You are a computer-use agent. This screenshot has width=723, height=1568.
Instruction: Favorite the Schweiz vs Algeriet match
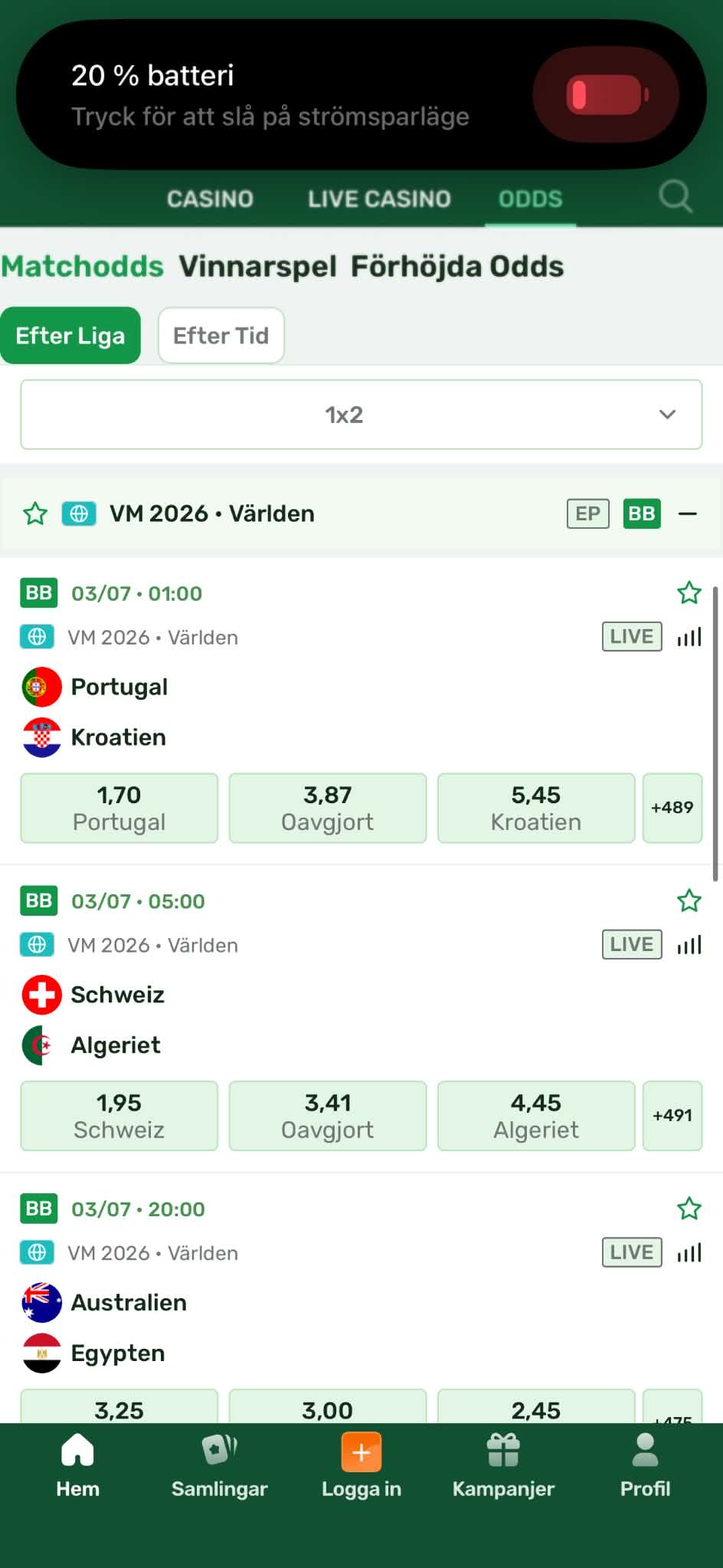point(689,900)
